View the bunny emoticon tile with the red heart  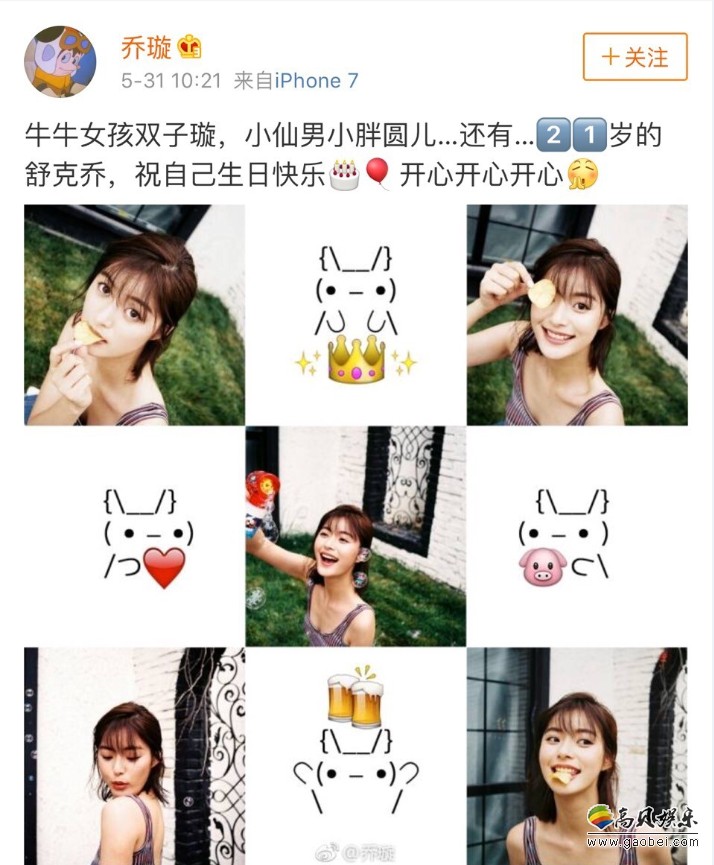134,536
